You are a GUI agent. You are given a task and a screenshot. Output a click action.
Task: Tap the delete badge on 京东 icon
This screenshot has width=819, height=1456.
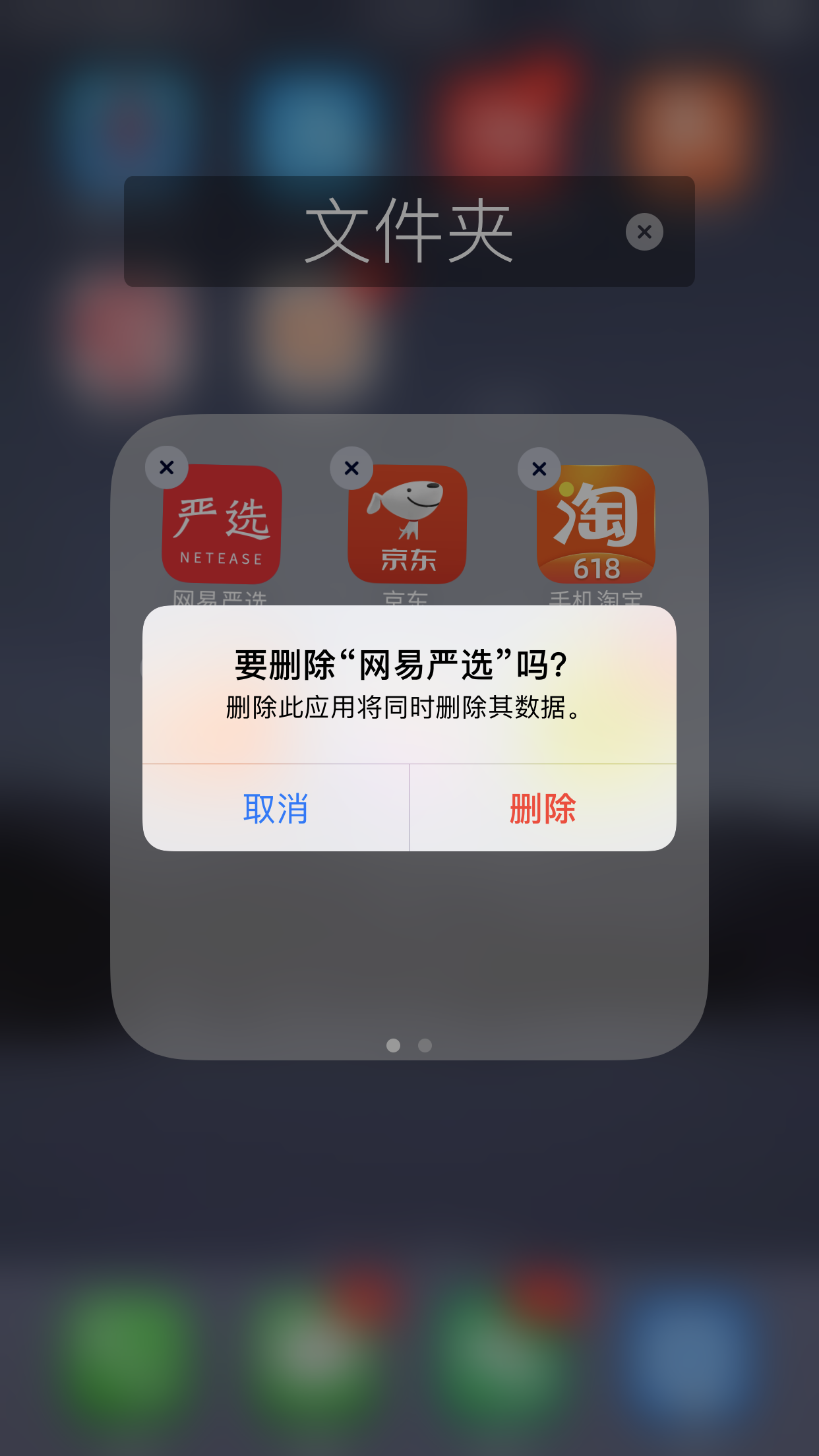[352, 468]
